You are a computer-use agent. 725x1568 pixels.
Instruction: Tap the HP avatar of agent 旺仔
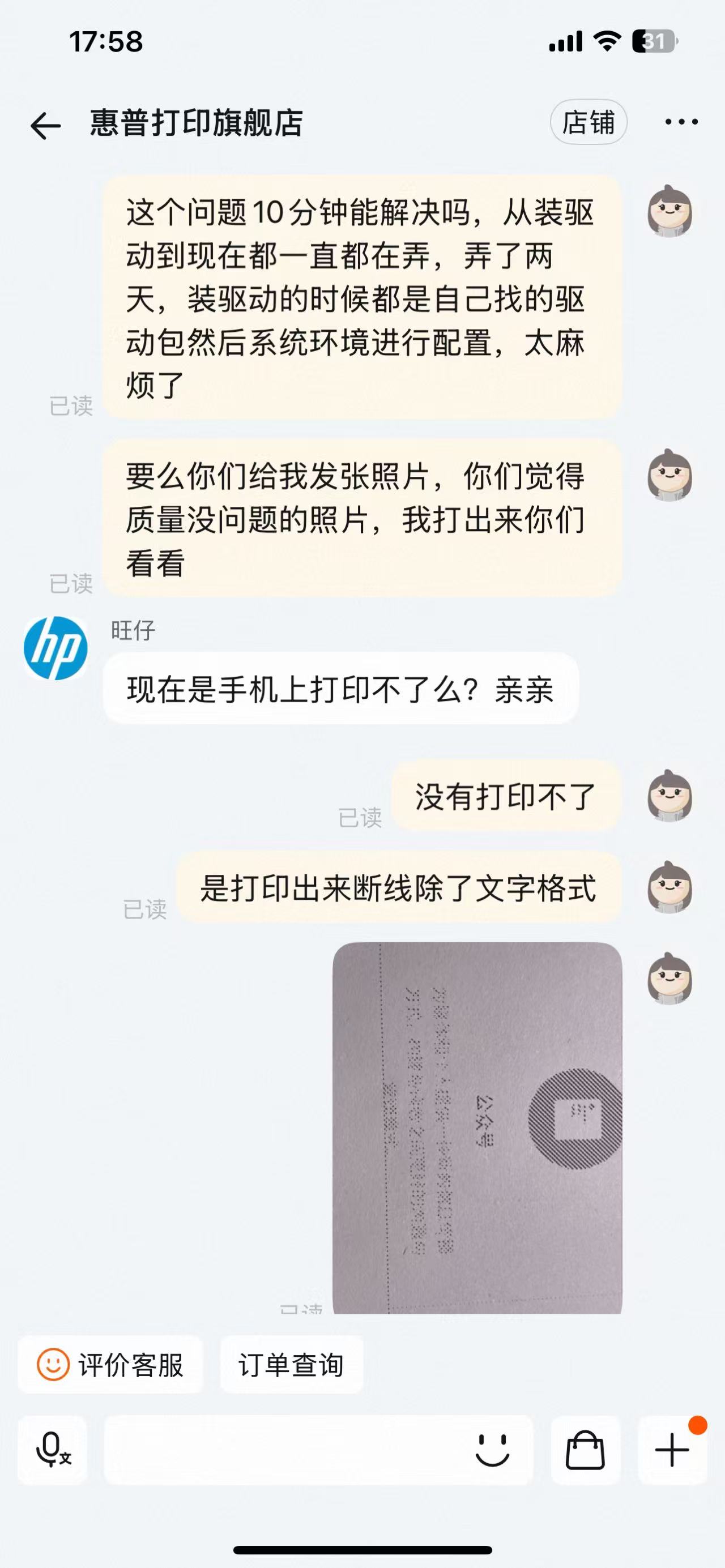(56, 648)
